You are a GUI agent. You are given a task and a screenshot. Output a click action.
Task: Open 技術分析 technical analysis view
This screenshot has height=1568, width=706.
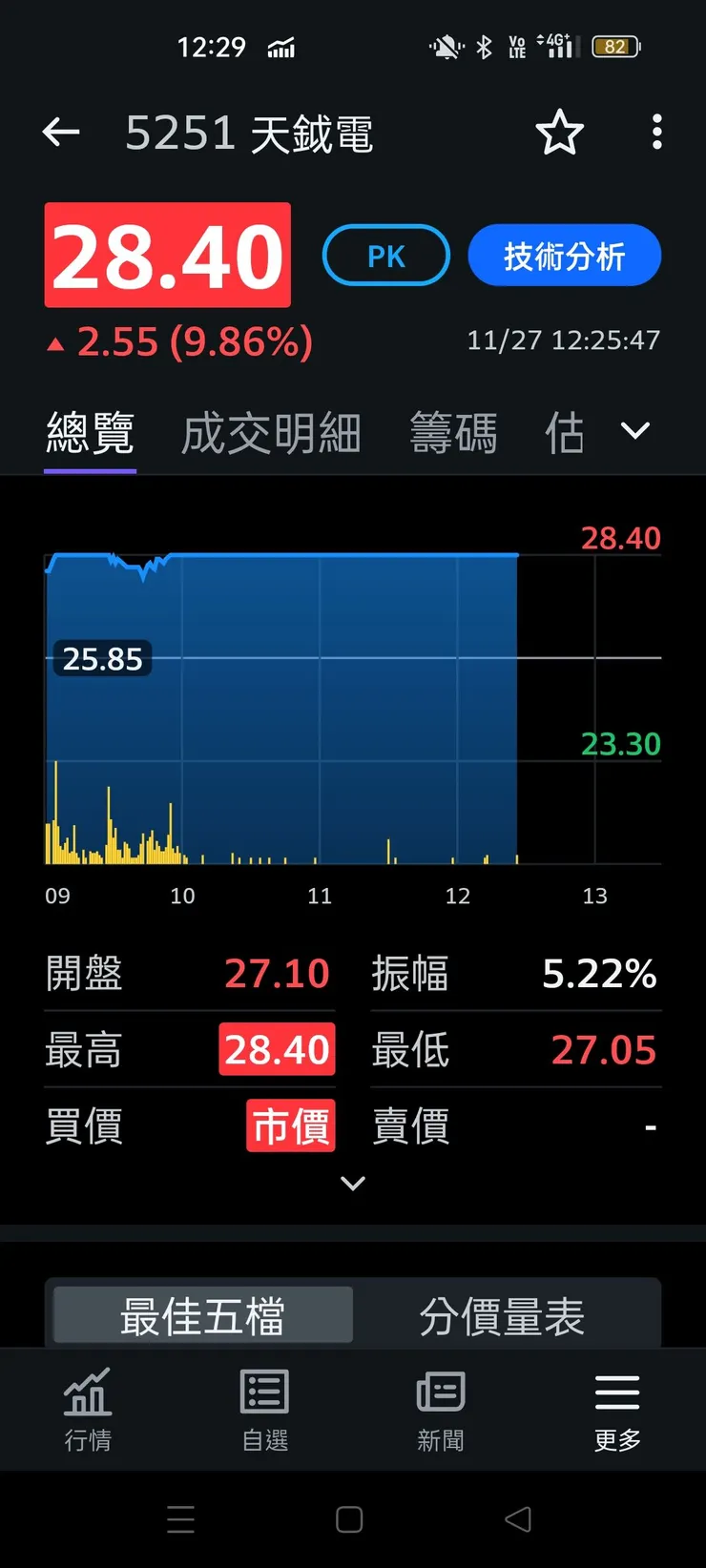coord(564,255)
